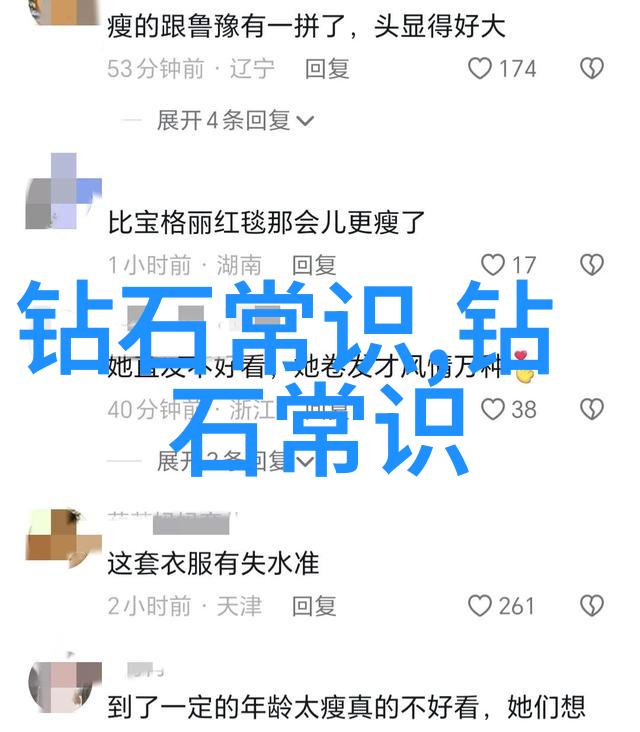Screen dimensions: 640x732
Task: Dislike the comment from 天津
Action: (x=592, y=606)
